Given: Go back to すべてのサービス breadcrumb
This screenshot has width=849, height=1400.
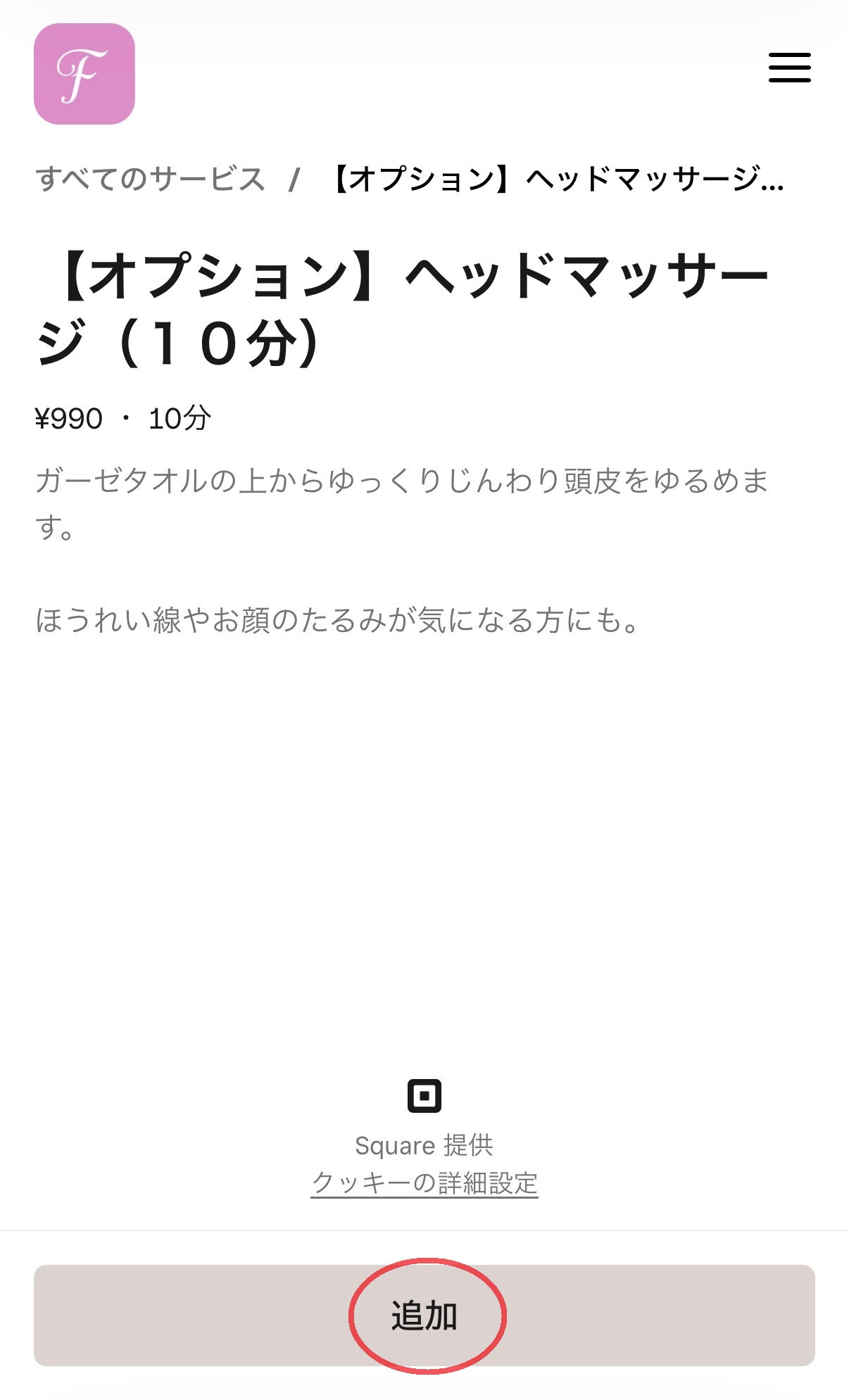Looking at the screenshot, I should (150, 179).
